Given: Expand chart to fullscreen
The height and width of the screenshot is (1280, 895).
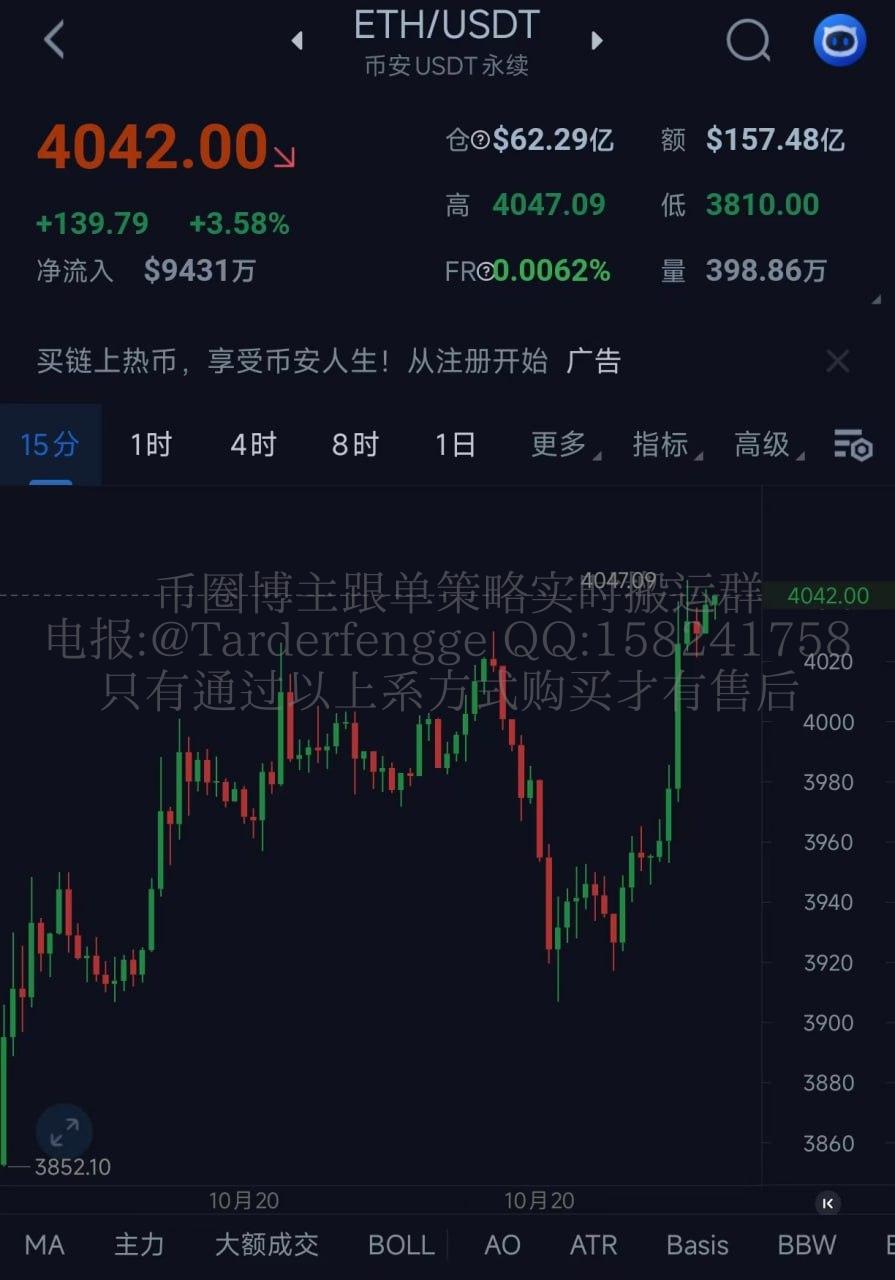Looking at the screenshot, I should (x=64, y=1132).
